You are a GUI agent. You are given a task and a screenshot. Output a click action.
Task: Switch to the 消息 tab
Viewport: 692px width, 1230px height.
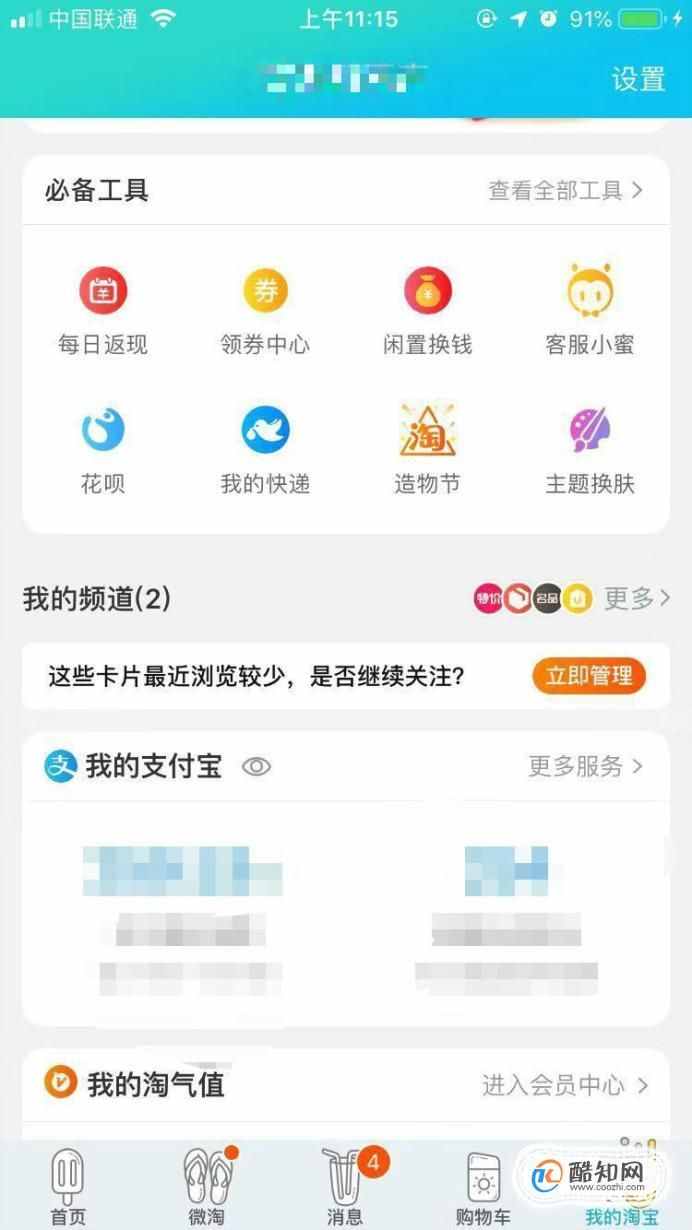345,1190
